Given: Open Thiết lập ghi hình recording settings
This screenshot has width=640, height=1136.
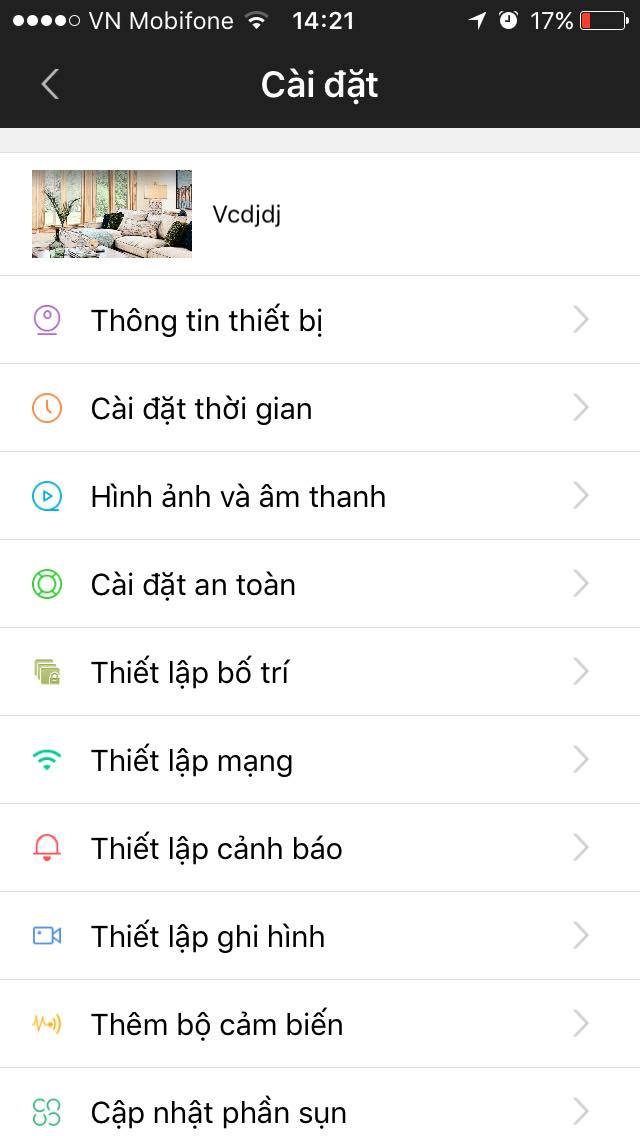Looking at the screenshot, I should (x=320, y=936).
